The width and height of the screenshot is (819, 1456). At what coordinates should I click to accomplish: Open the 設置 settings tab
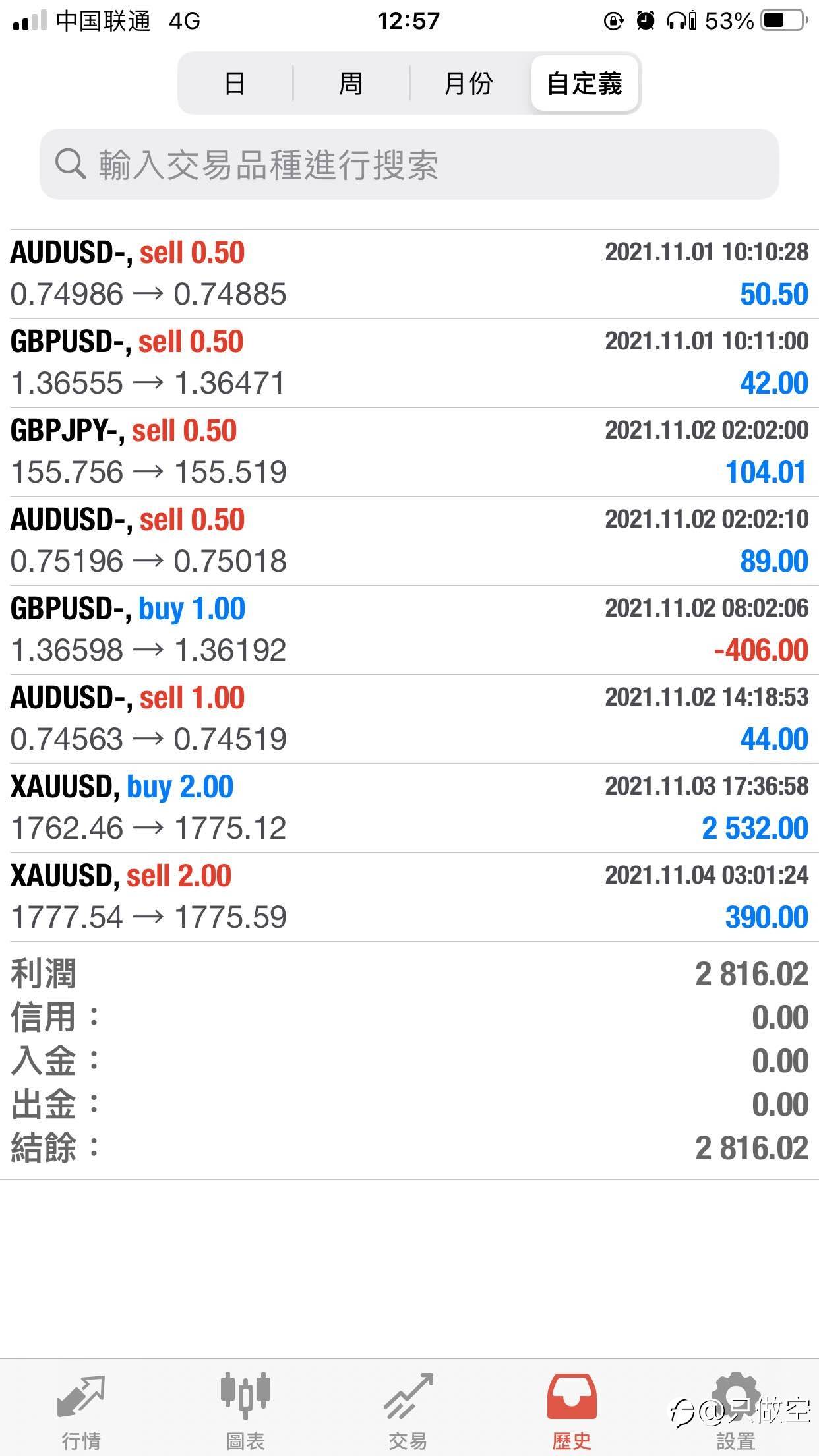736,1407
